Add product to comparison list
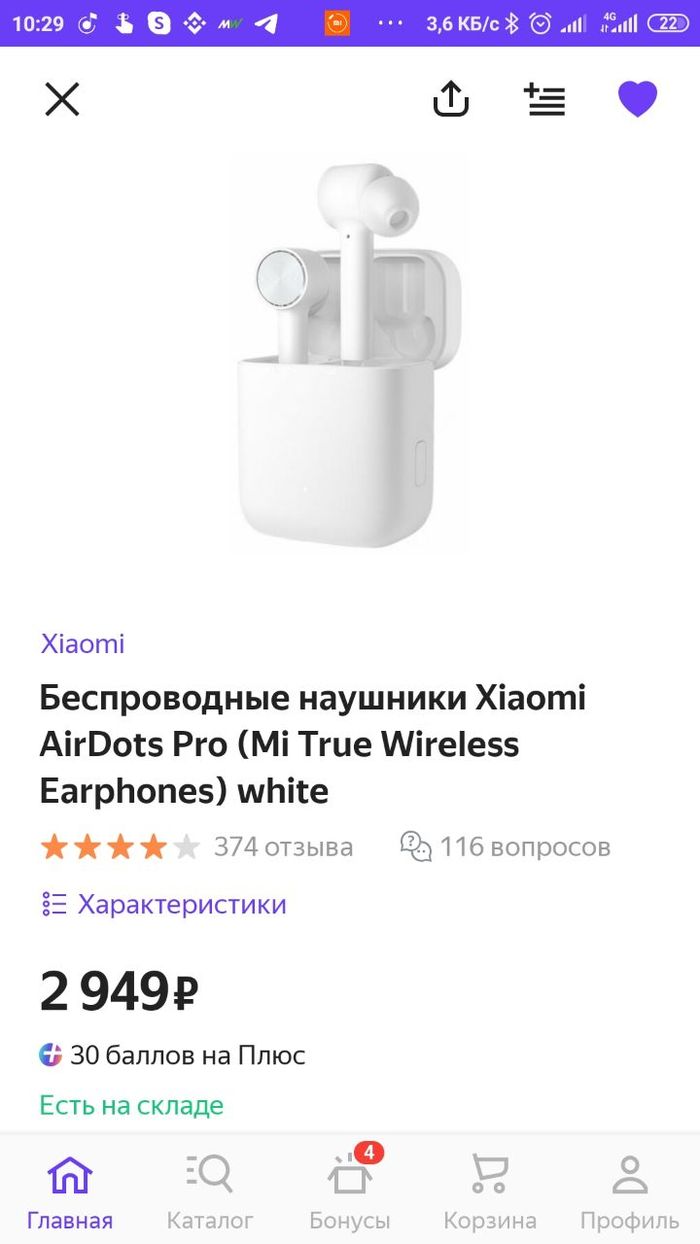The width and height of the screenshot is (700, 1244). [x=545, y=99]
